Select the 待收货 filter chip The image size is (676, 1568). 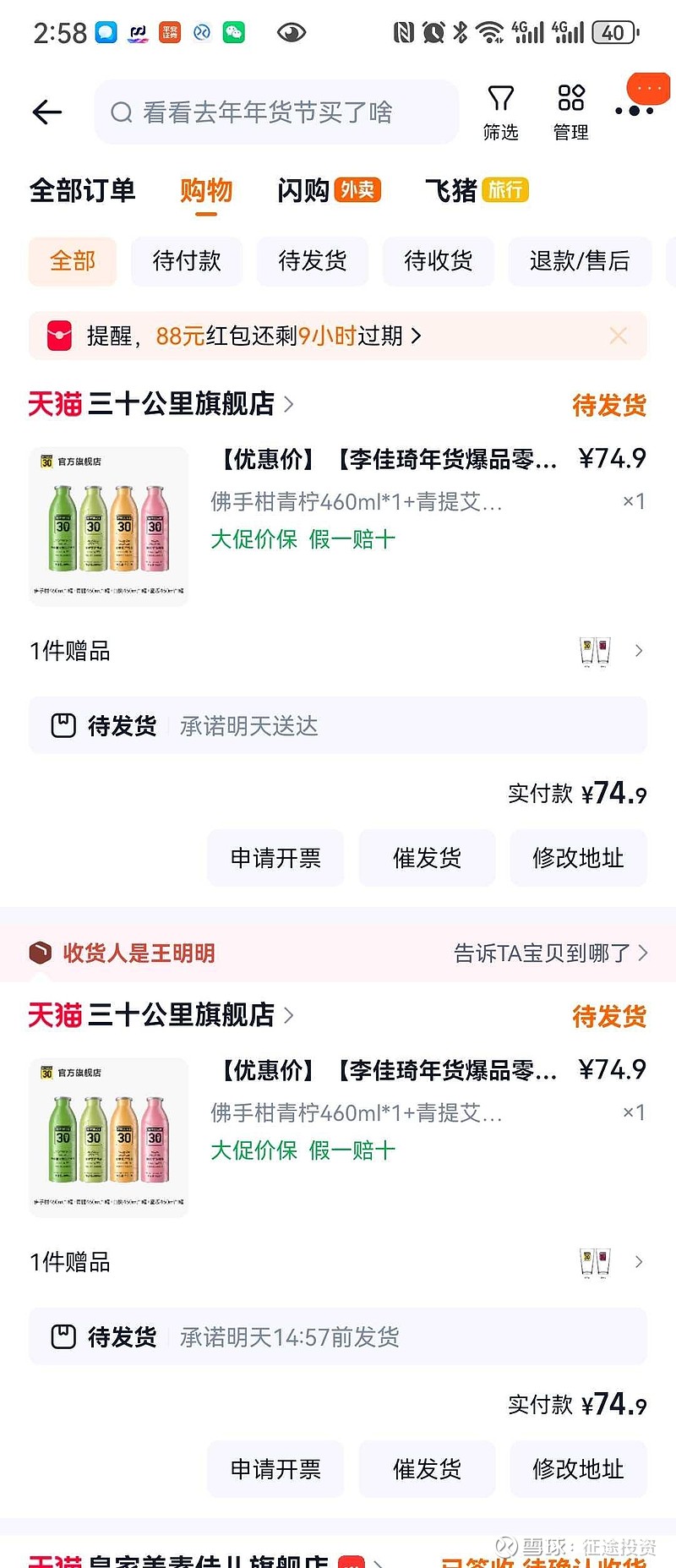tap(439, 261)
